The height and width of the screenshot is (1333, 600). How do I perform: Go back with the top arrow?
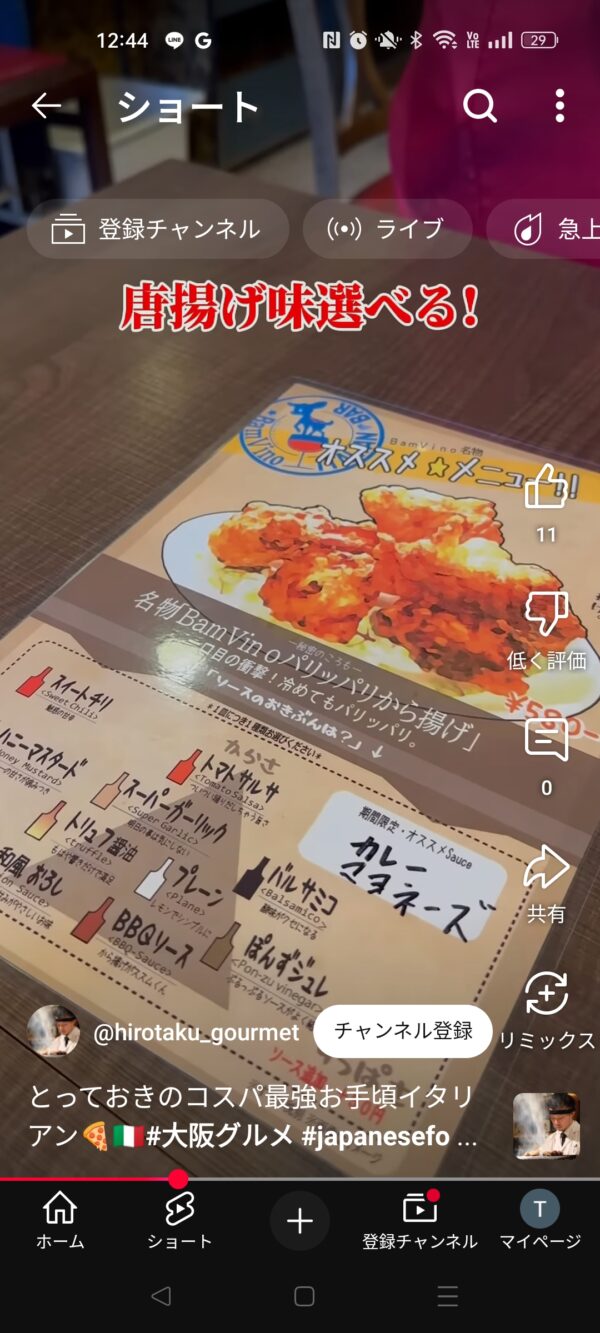46,106
